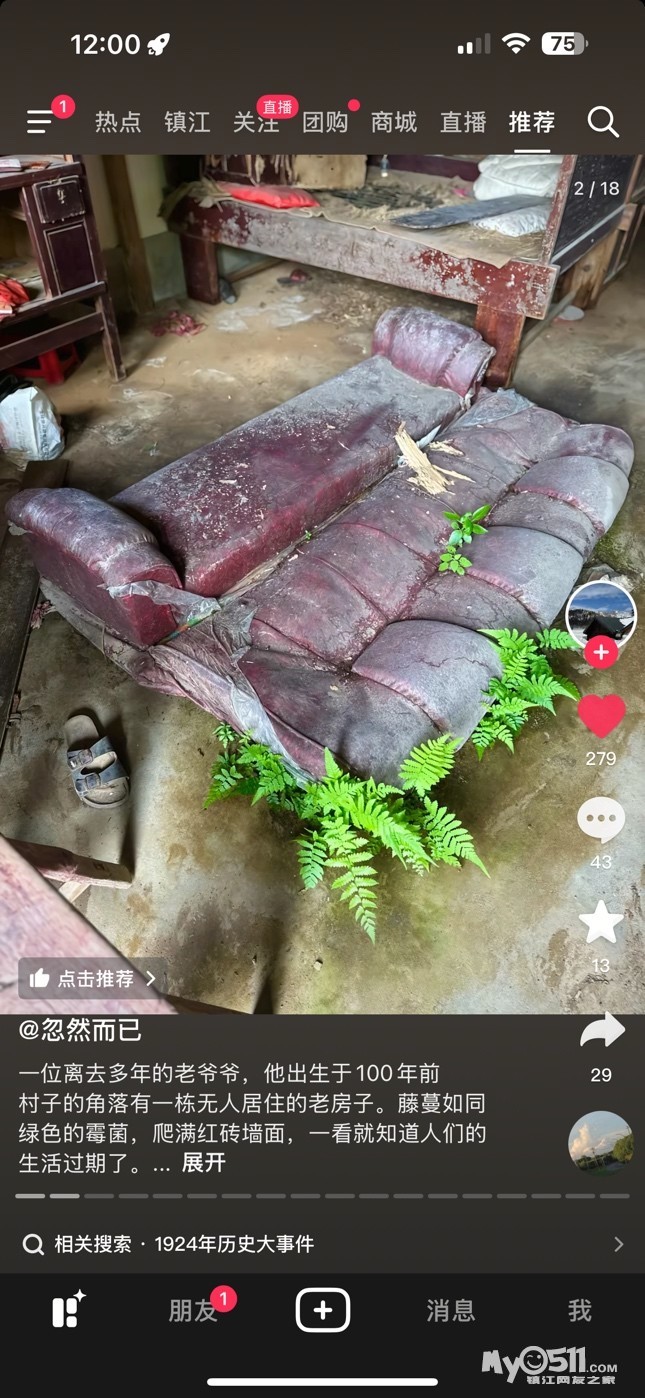
Task: Like this post with the heart icon
Action: 601,716
